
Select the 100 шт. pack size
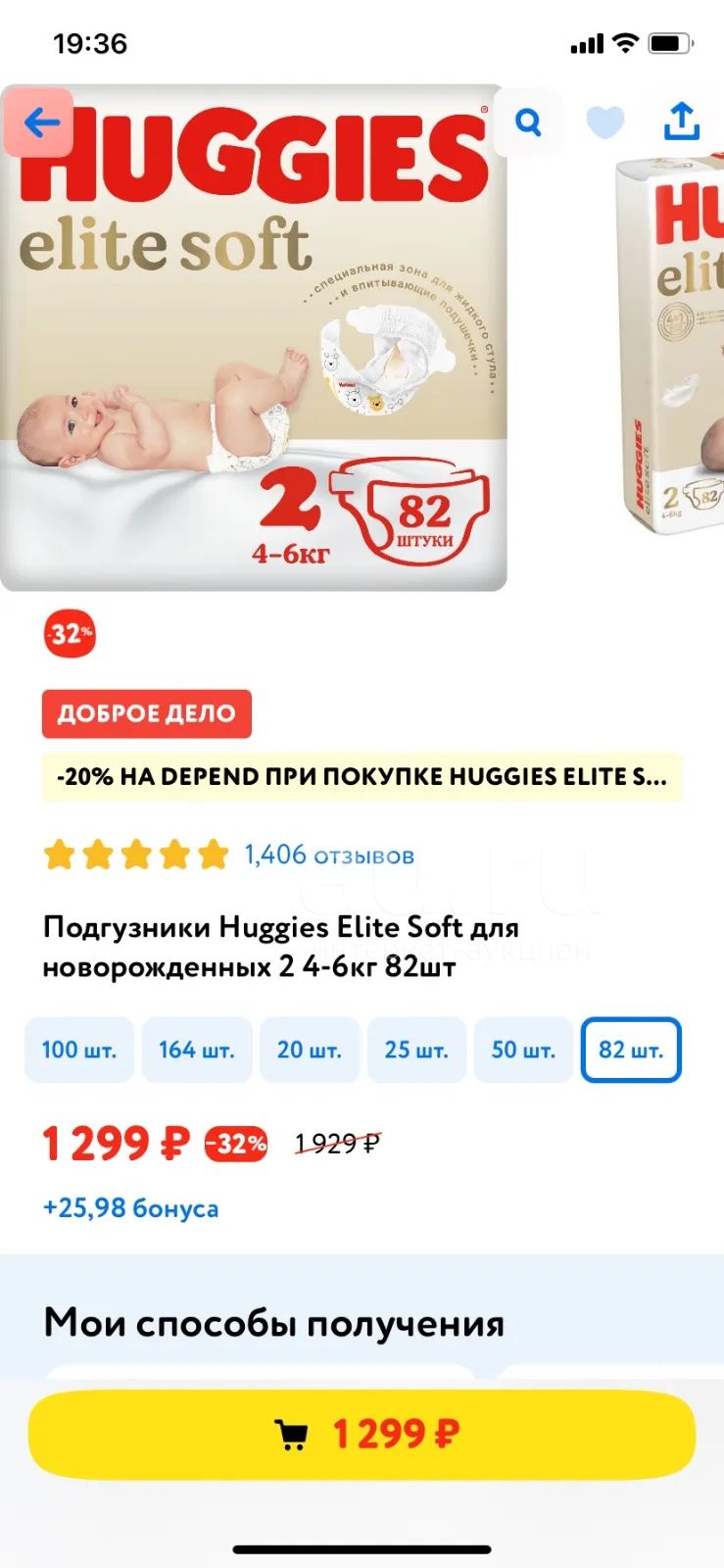point(79,1050)
